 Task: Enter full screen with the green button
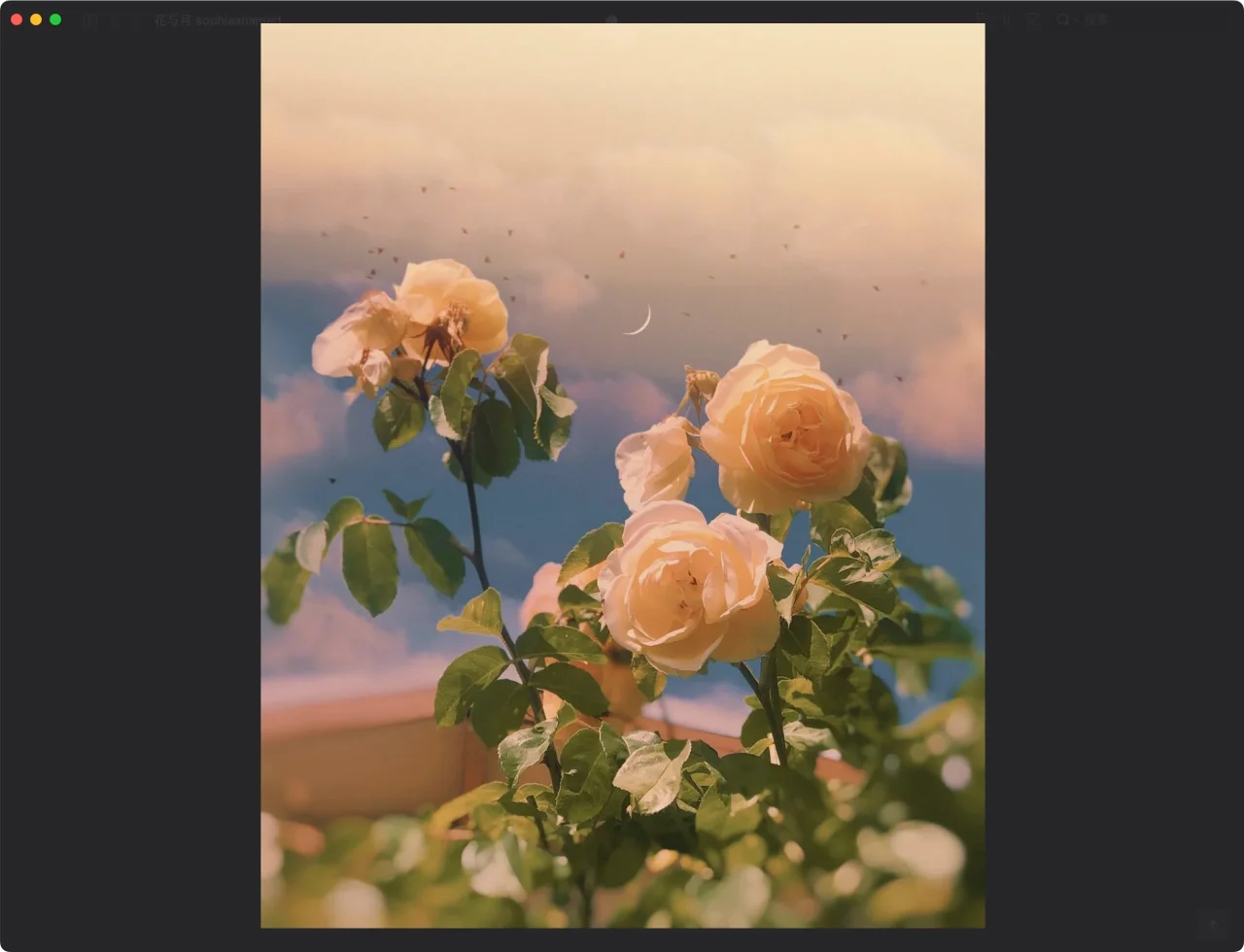(55, 19)
